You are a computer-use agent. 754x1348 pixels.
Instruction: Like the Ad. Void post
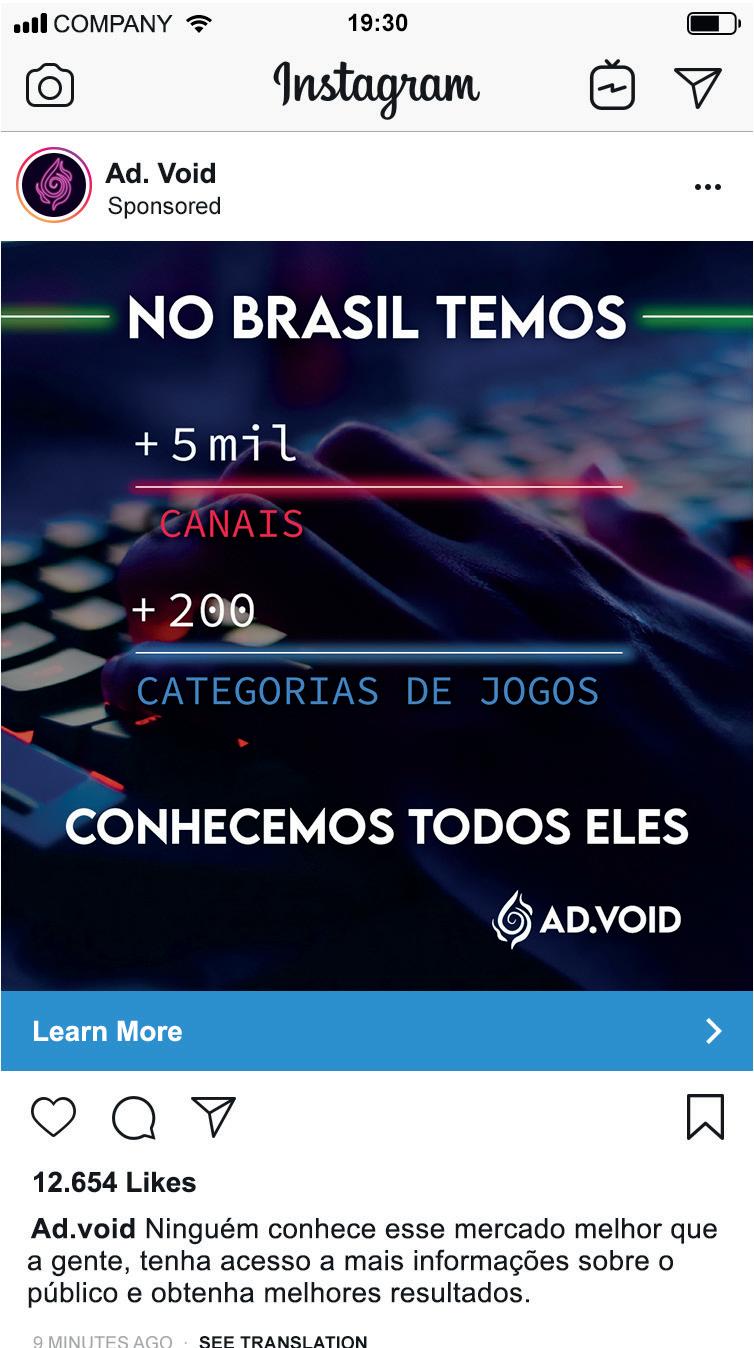(x=53, y=1117)
